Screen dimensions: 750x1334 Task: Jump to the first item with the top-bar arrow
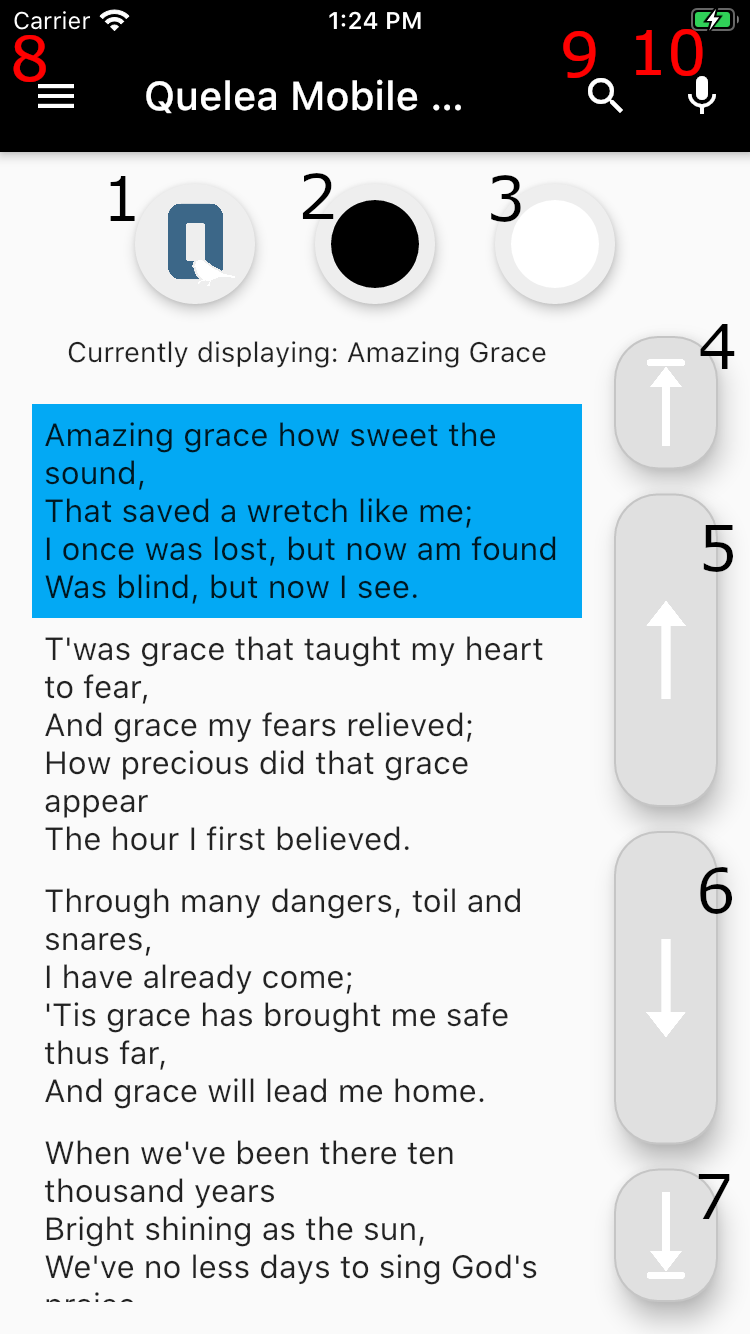coord(666,403)
